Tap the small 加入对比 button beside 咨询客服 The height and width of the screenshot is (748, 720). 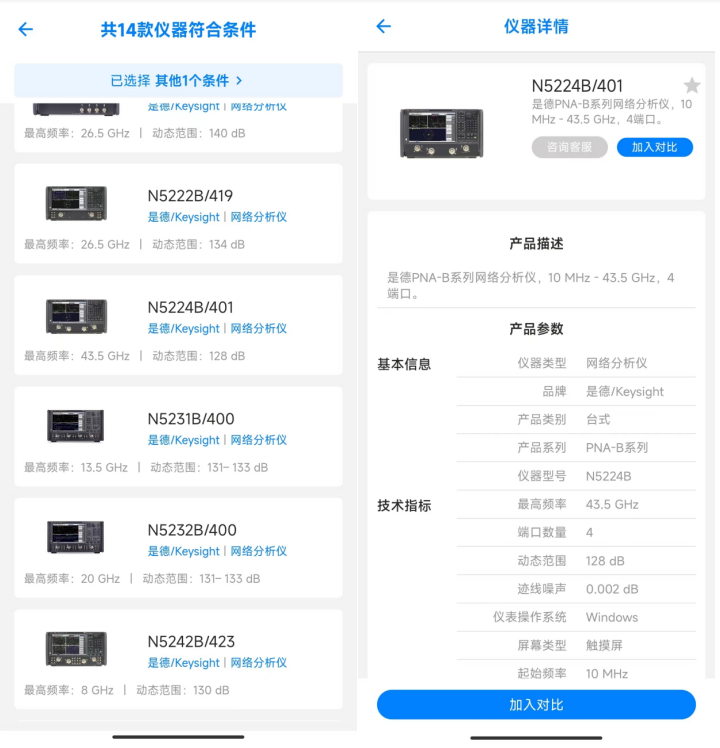coord(654,147)
